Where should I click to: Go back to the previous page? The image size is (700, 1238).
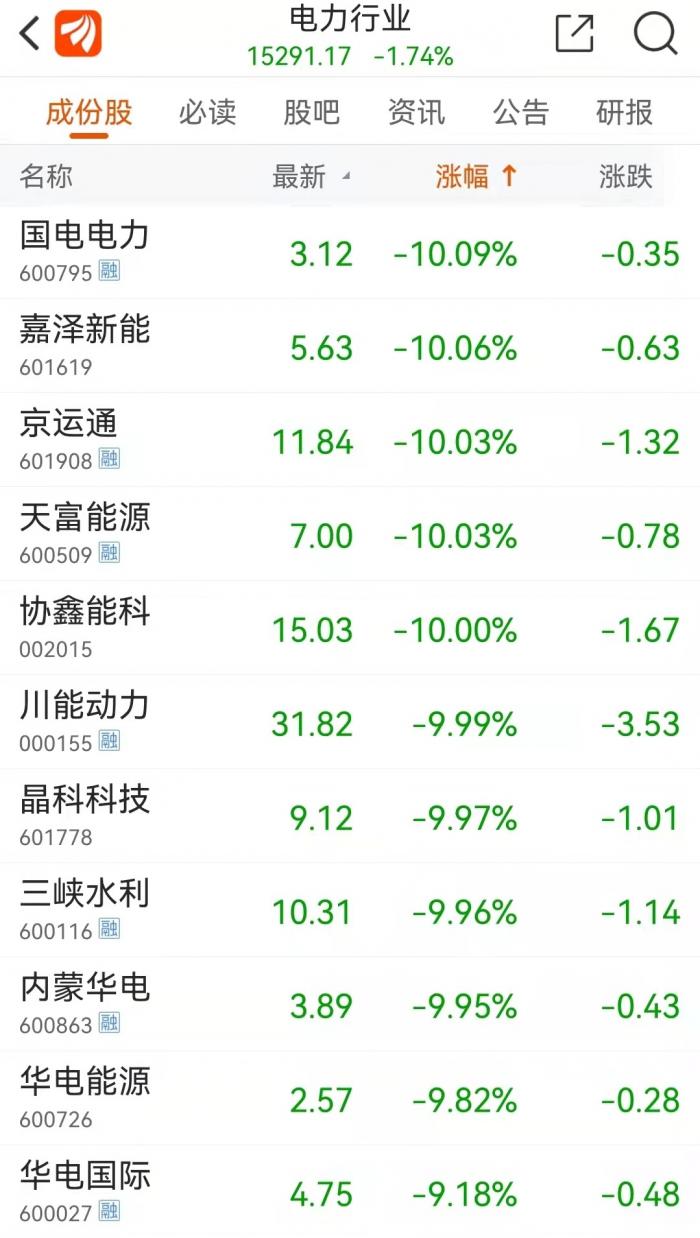click(x=30, y=35)
